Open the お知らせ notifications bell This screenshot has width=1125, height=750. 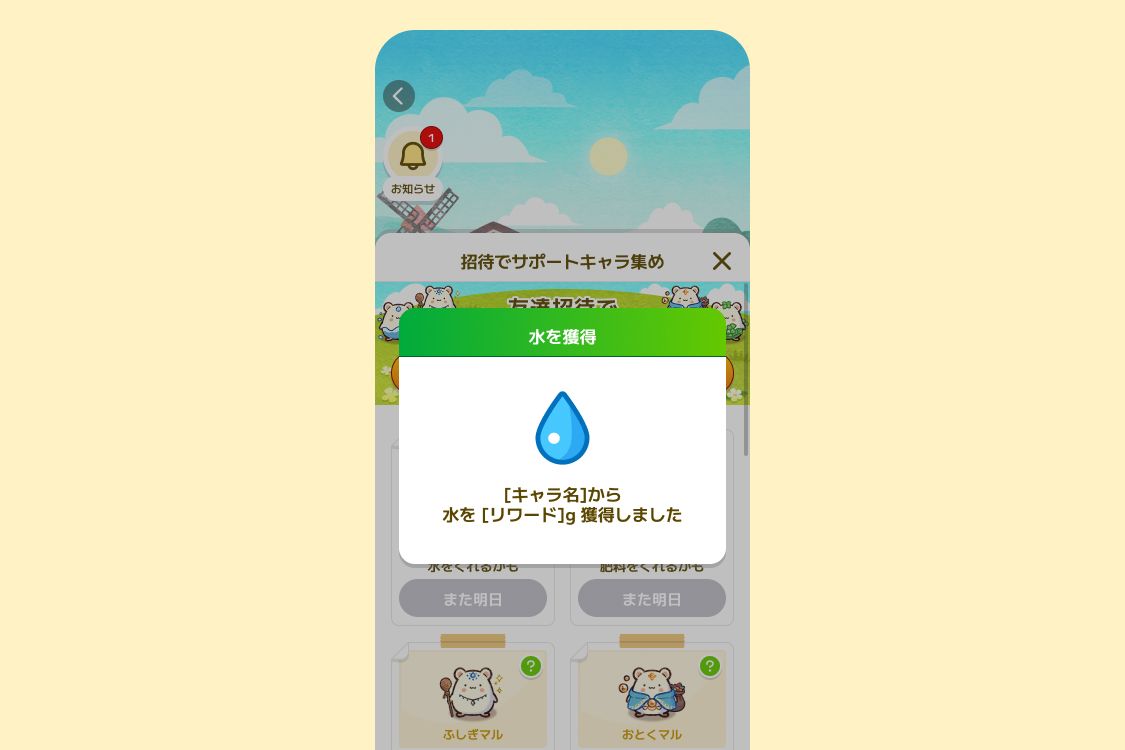pos(413,157)
